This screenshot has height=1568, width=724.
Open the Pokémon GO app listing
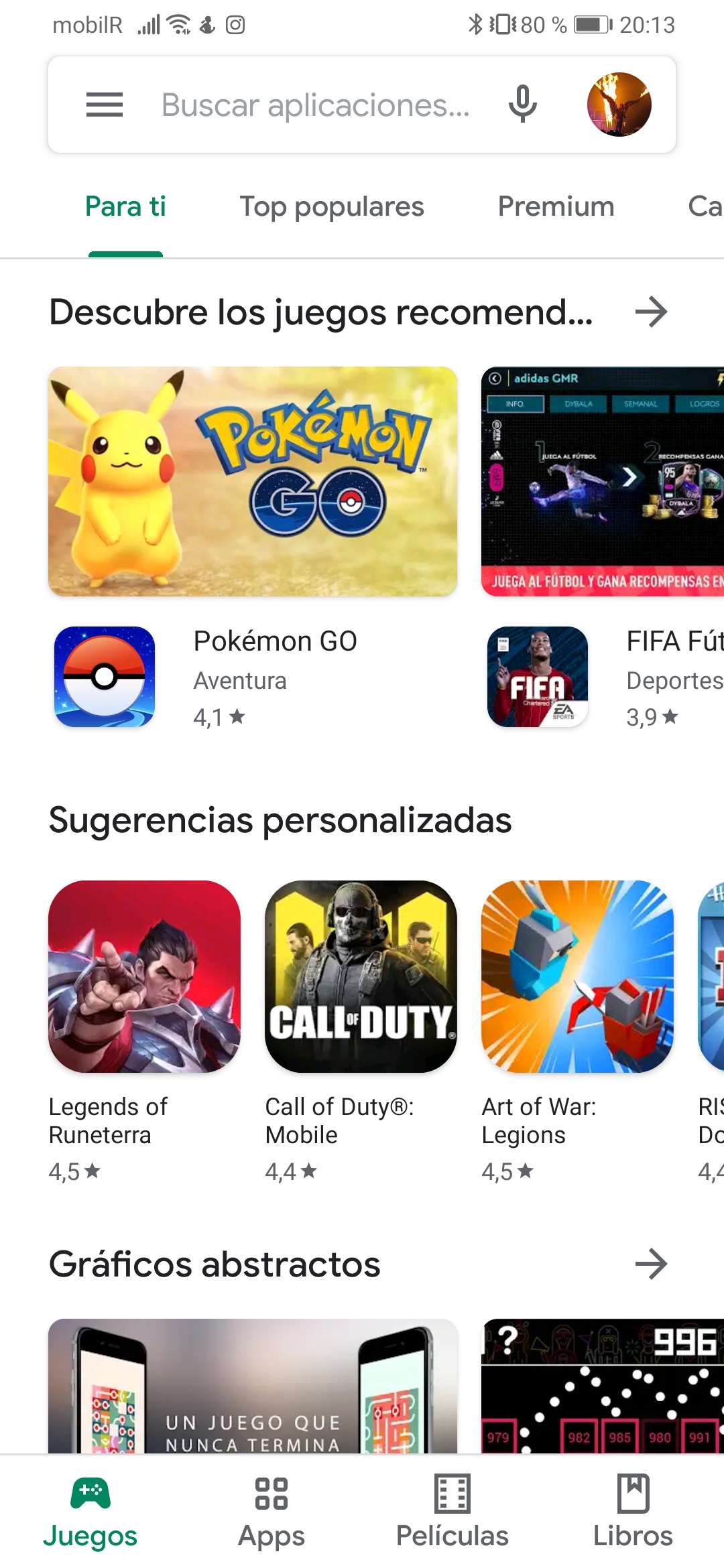(275, 677)
